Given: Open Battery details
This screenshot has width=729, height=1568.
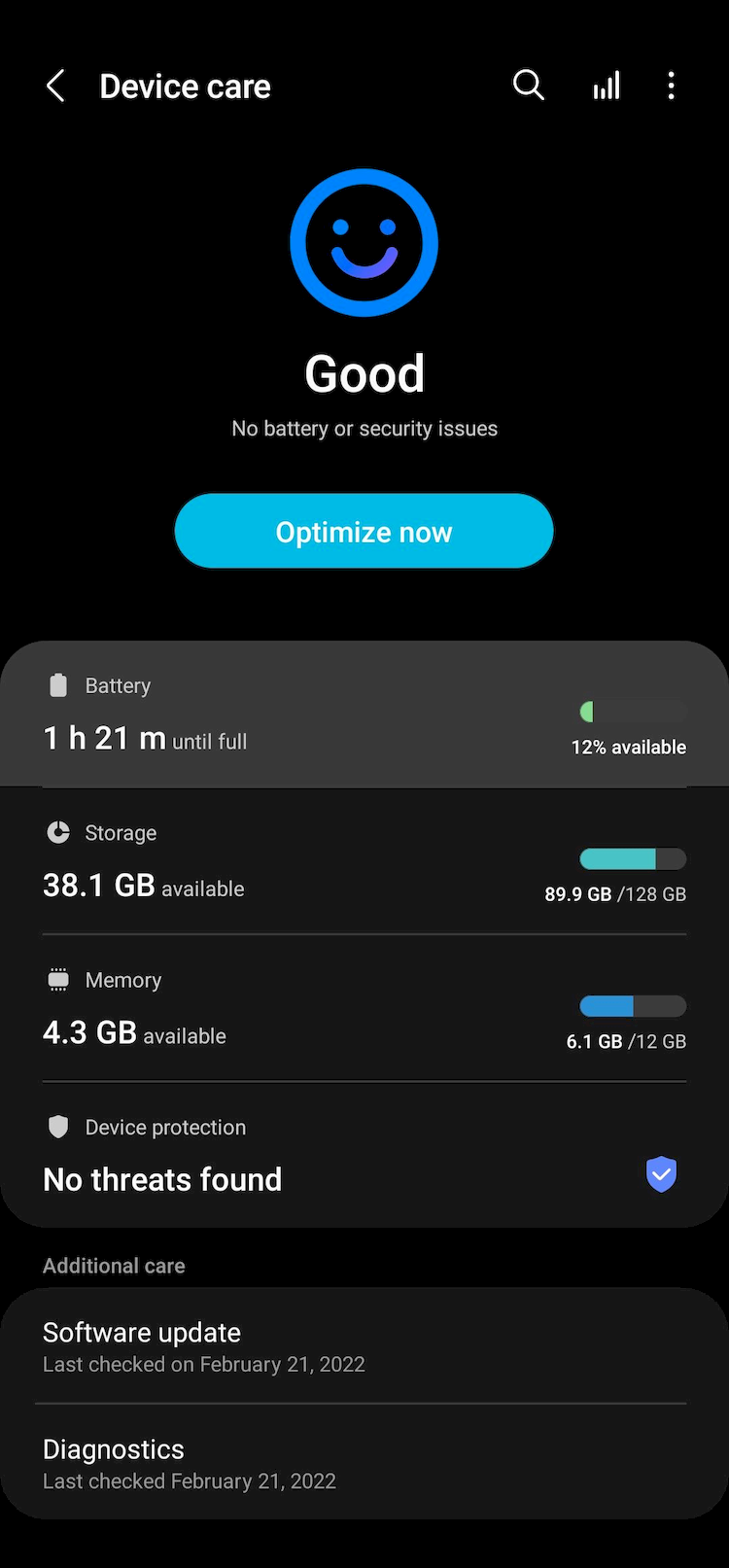Looking at the screenshot, I should [x=364, y=714].
